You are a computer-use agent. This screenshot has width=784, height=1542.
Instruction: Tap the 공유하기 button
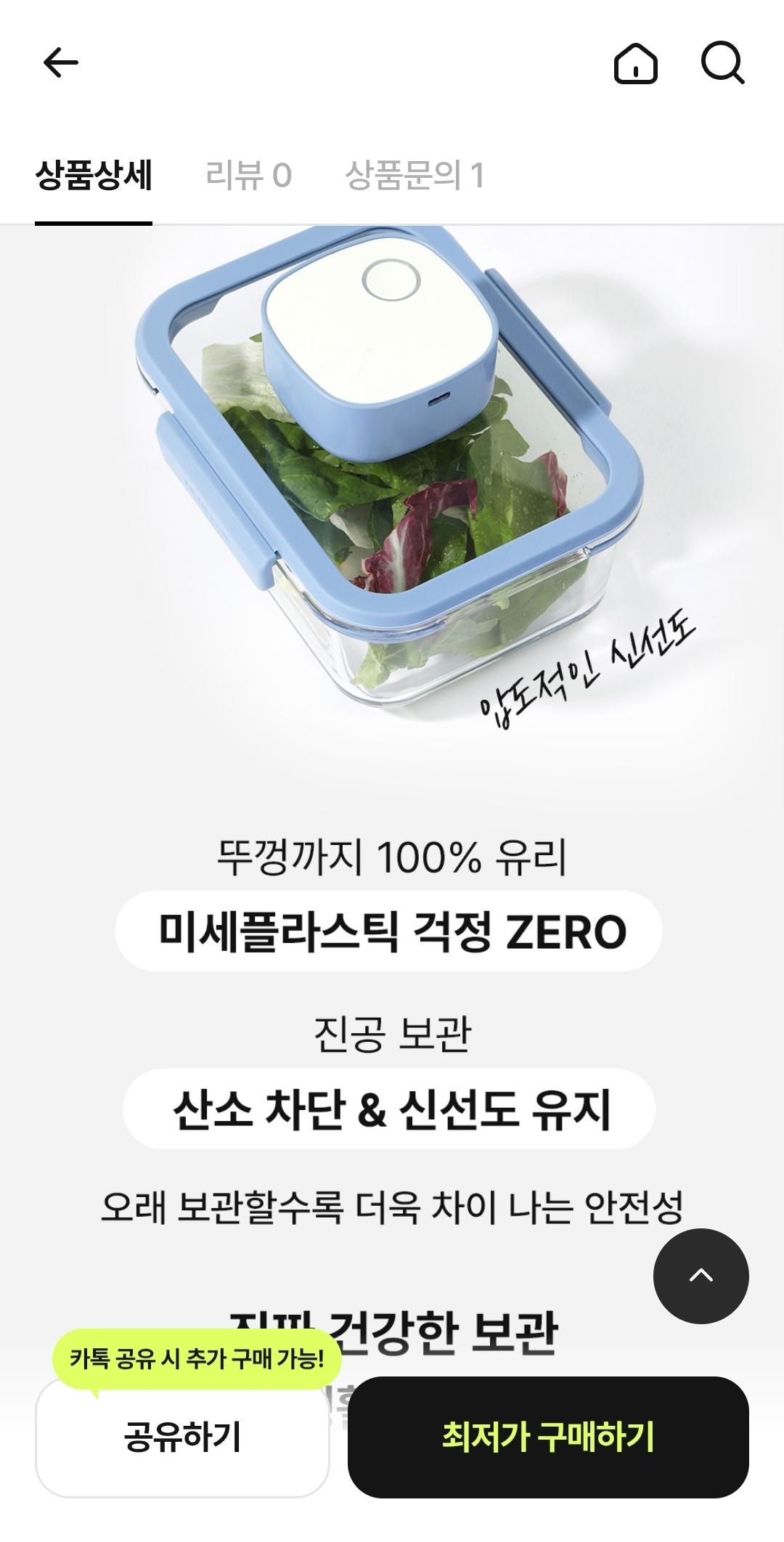(x=182, y=1437)
